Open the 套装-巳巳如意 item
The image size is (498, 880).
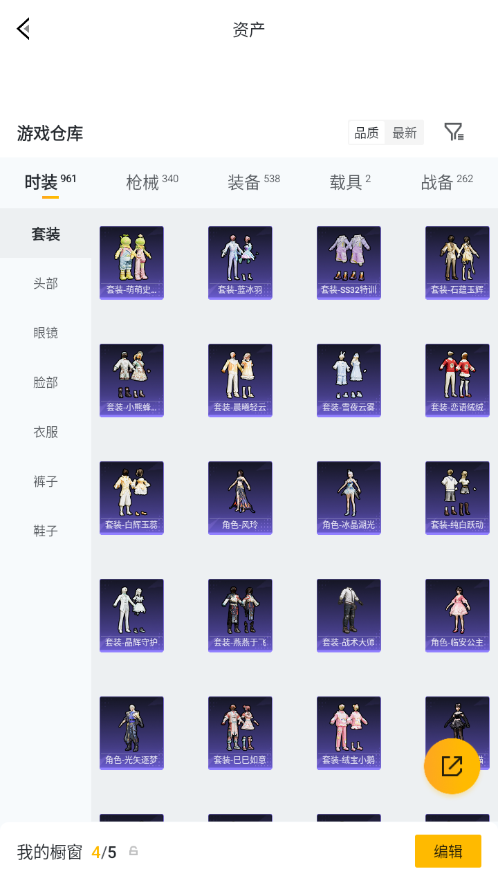240,733
